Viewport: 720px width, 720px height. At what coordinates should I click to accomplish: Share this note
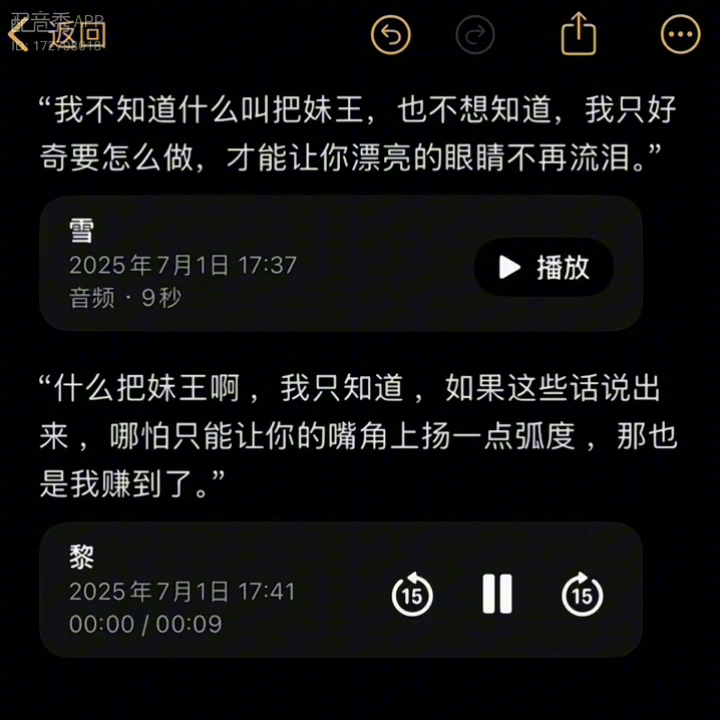pos(578,35)
